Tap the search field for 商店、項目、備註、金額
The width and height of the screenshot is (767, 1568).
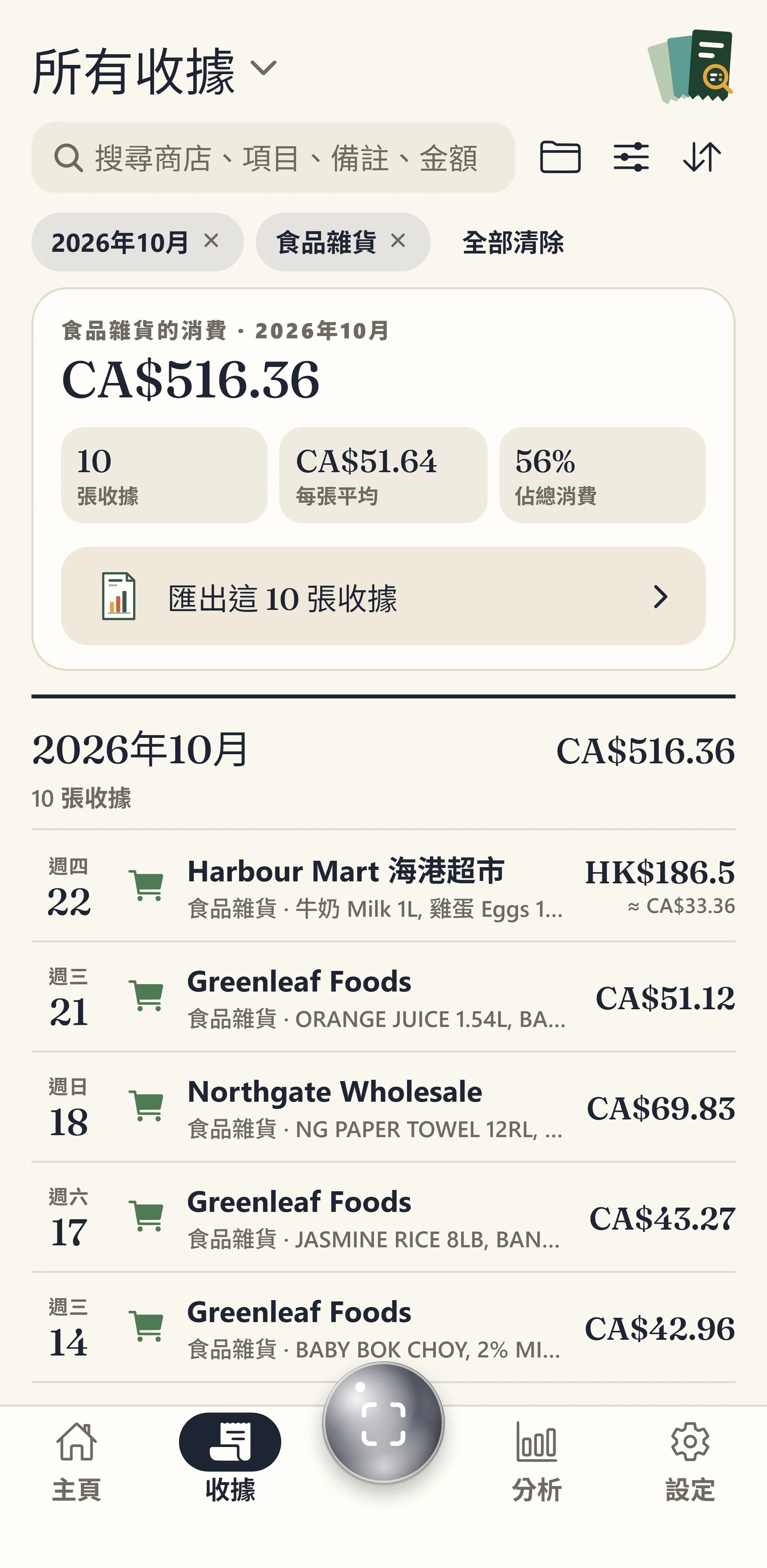tap(273, 158)
